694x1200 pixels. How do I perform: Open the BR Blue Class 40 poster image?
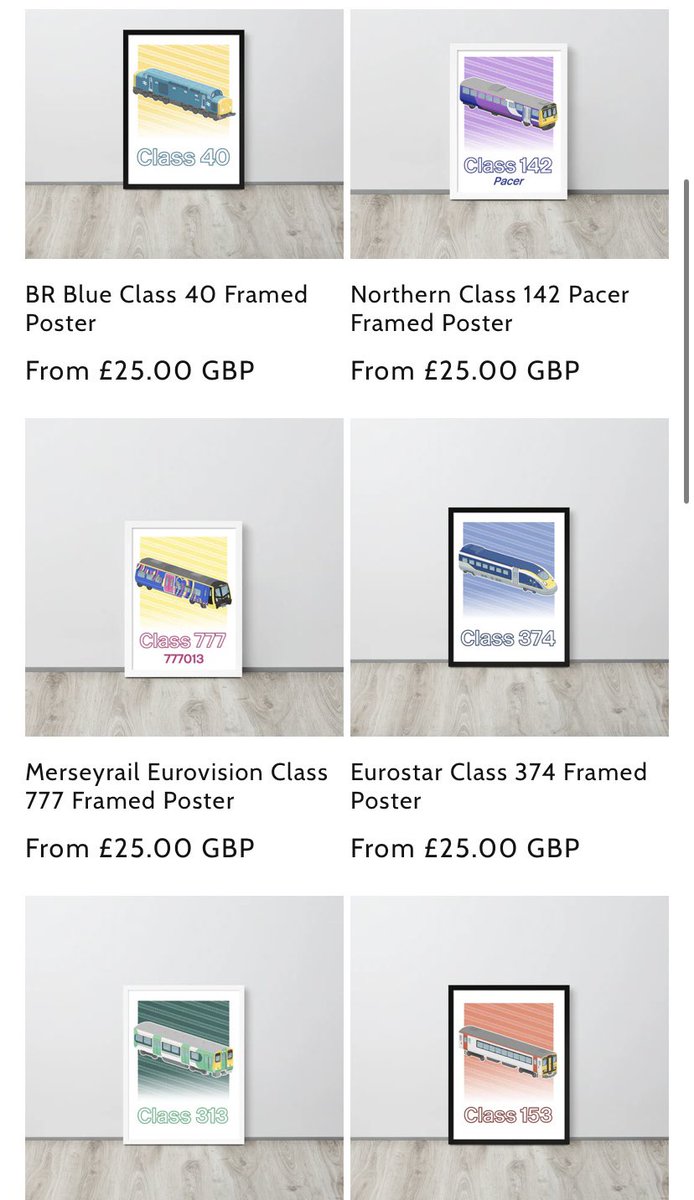click(184, 134)
